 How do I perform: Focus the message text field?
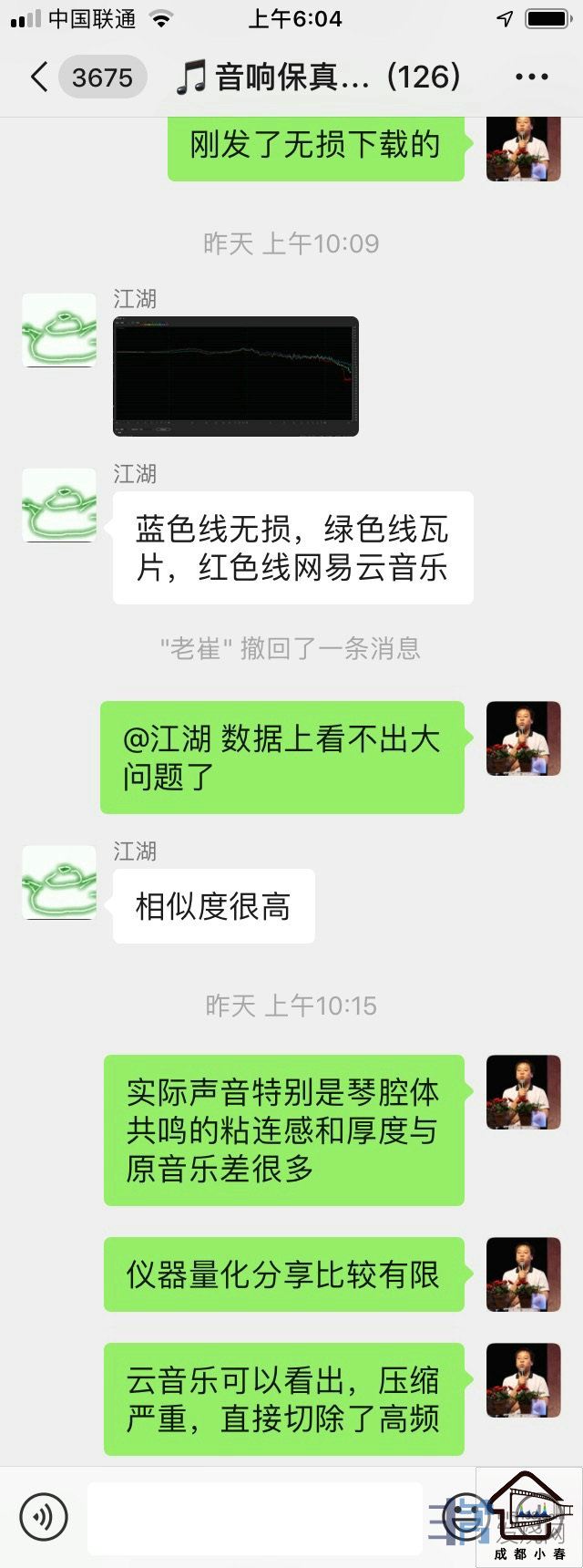pos(255,1517)
